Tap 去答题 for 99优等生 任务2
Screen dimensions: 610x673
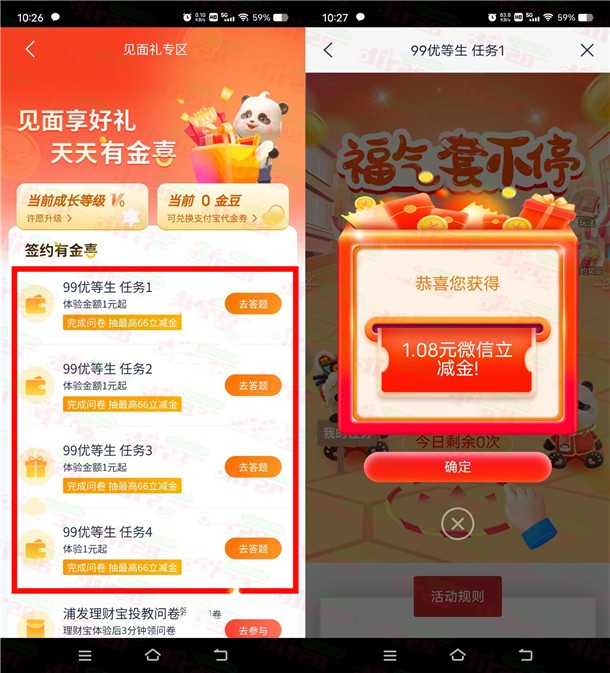(x=253, y=385)
